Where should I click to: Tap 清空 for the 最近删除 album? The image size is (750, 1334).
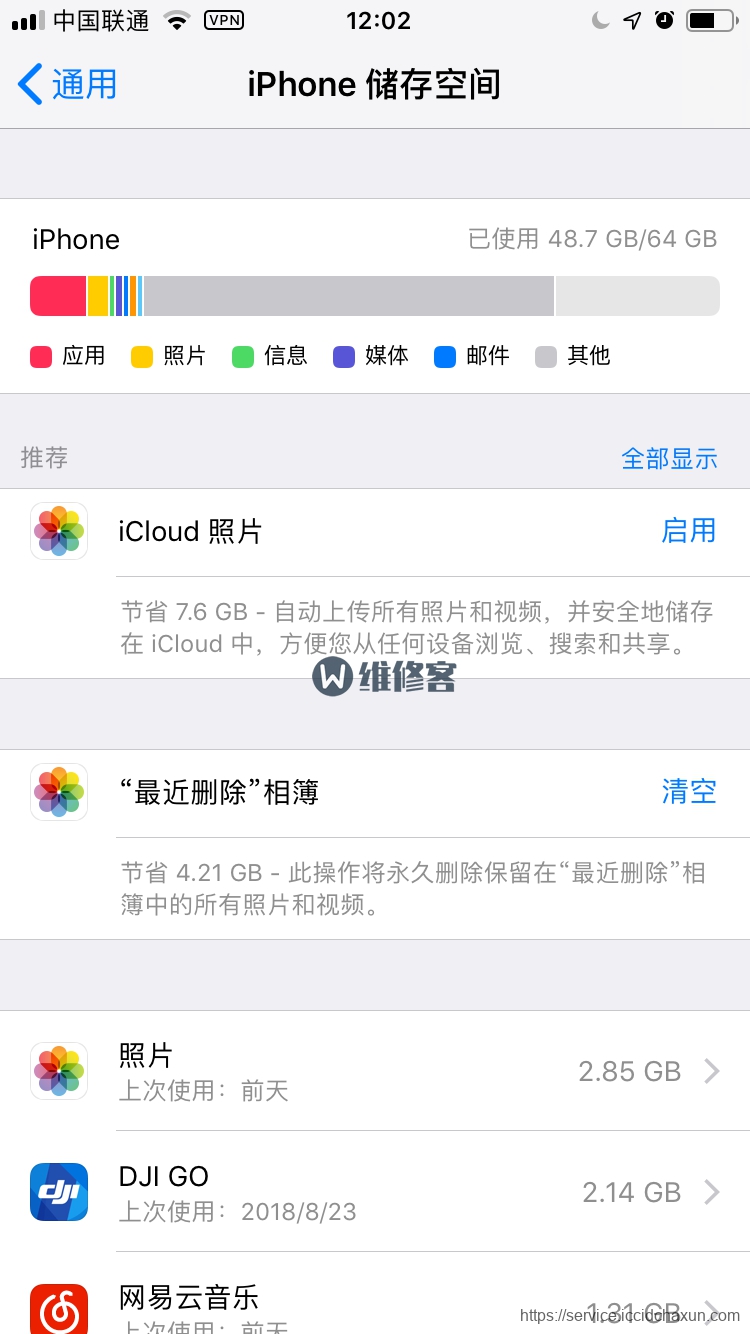coord(689,791)
